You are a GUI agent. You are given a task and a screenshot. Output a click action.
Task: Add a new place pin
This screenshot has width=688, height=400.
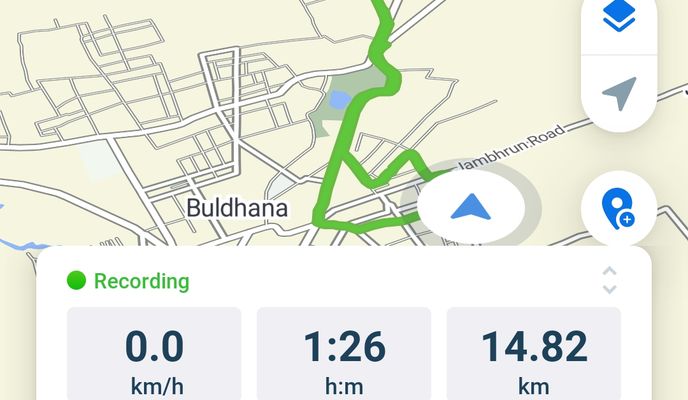[x=618, y=210]
